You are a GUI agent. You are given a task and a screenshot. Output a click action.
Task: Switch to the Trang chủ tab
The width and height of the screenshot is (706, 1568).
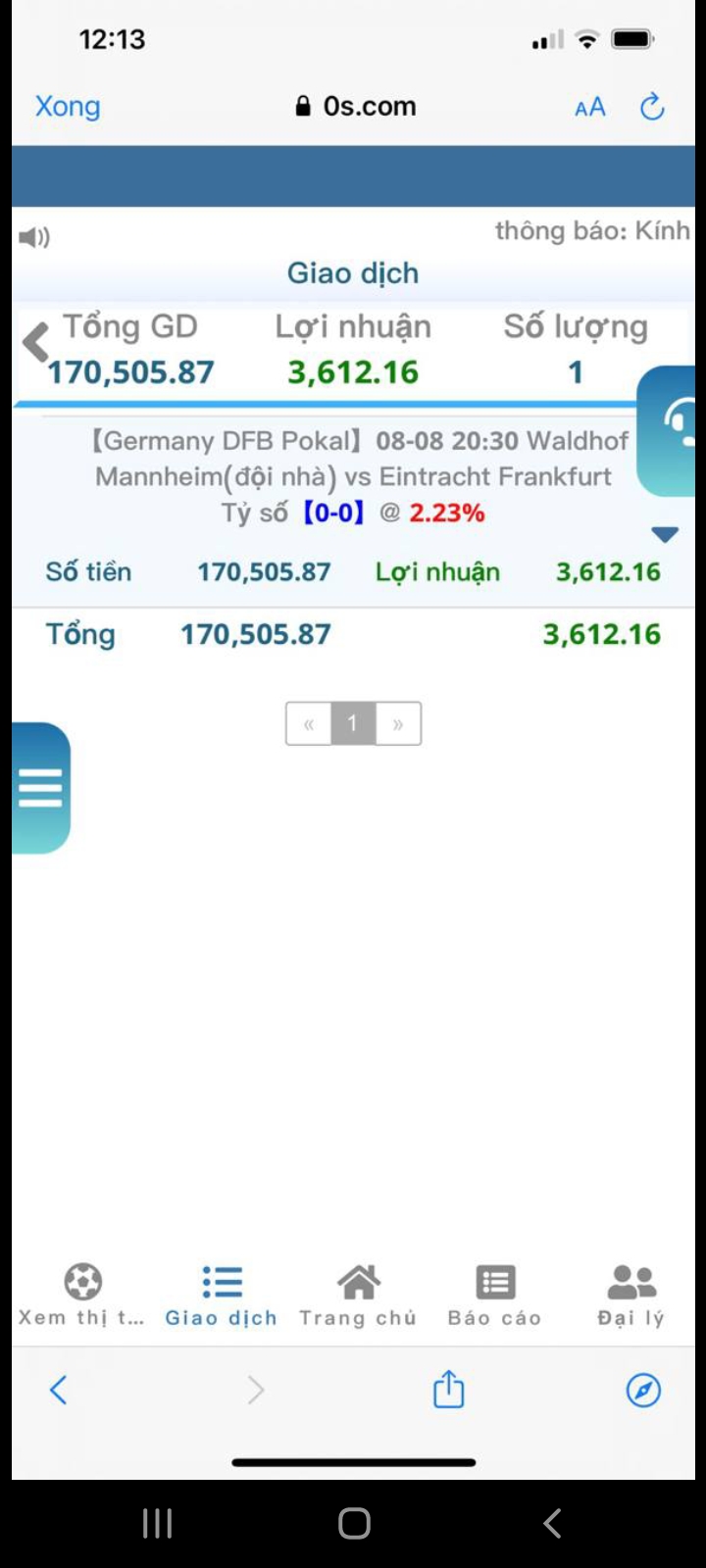pyautogui.click(x=358, y=1295)
